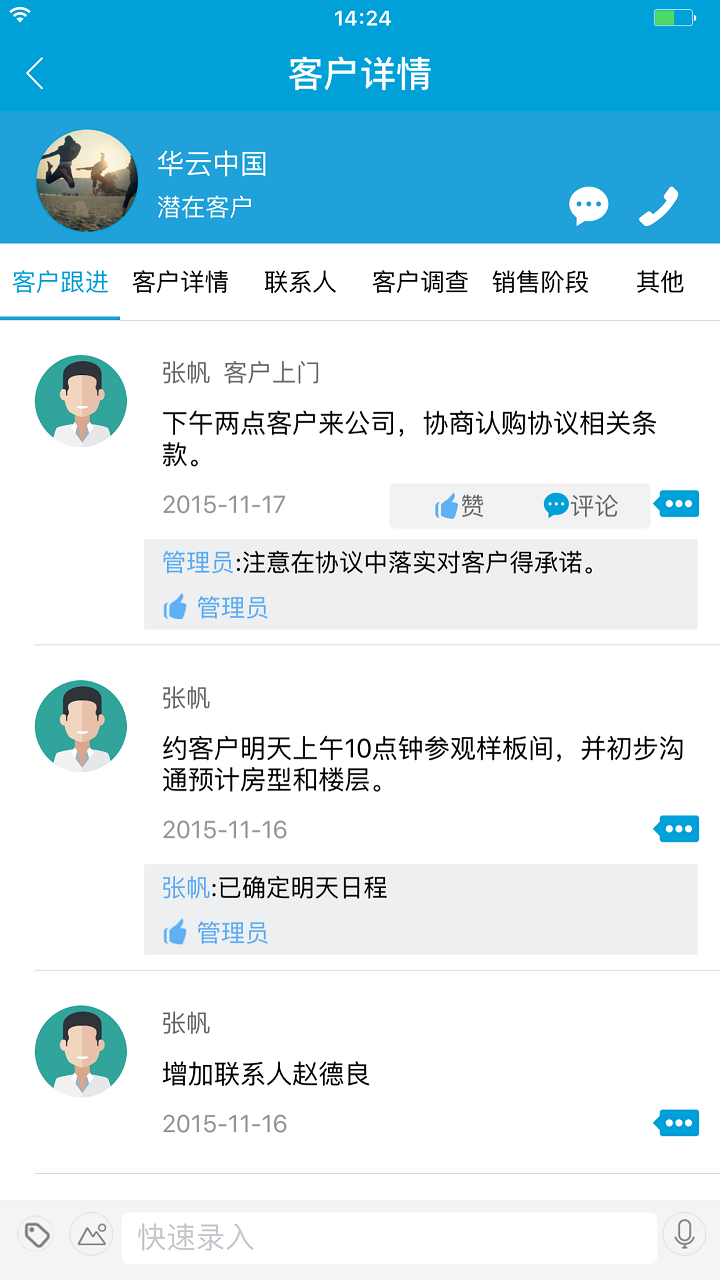
Task: Tap the microphone icon for voice input
Action: tap(683, 1234)
